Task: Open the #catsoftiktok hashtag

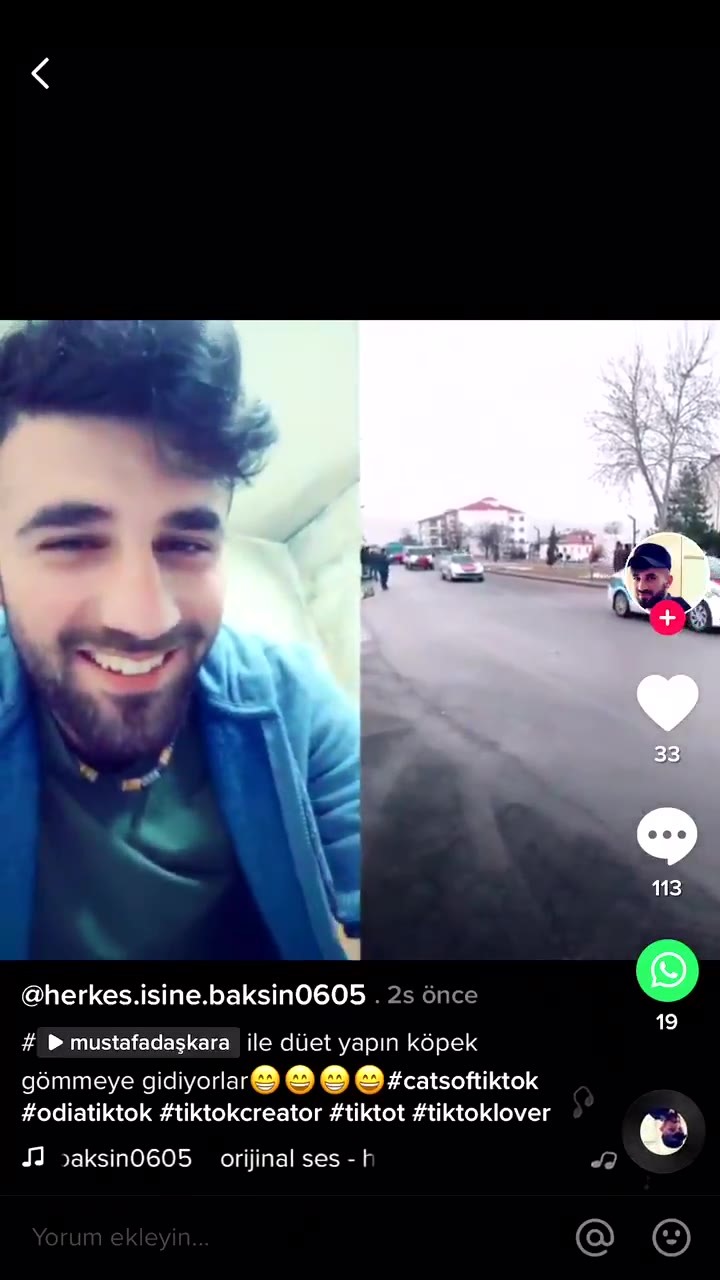Action: 463,1081
